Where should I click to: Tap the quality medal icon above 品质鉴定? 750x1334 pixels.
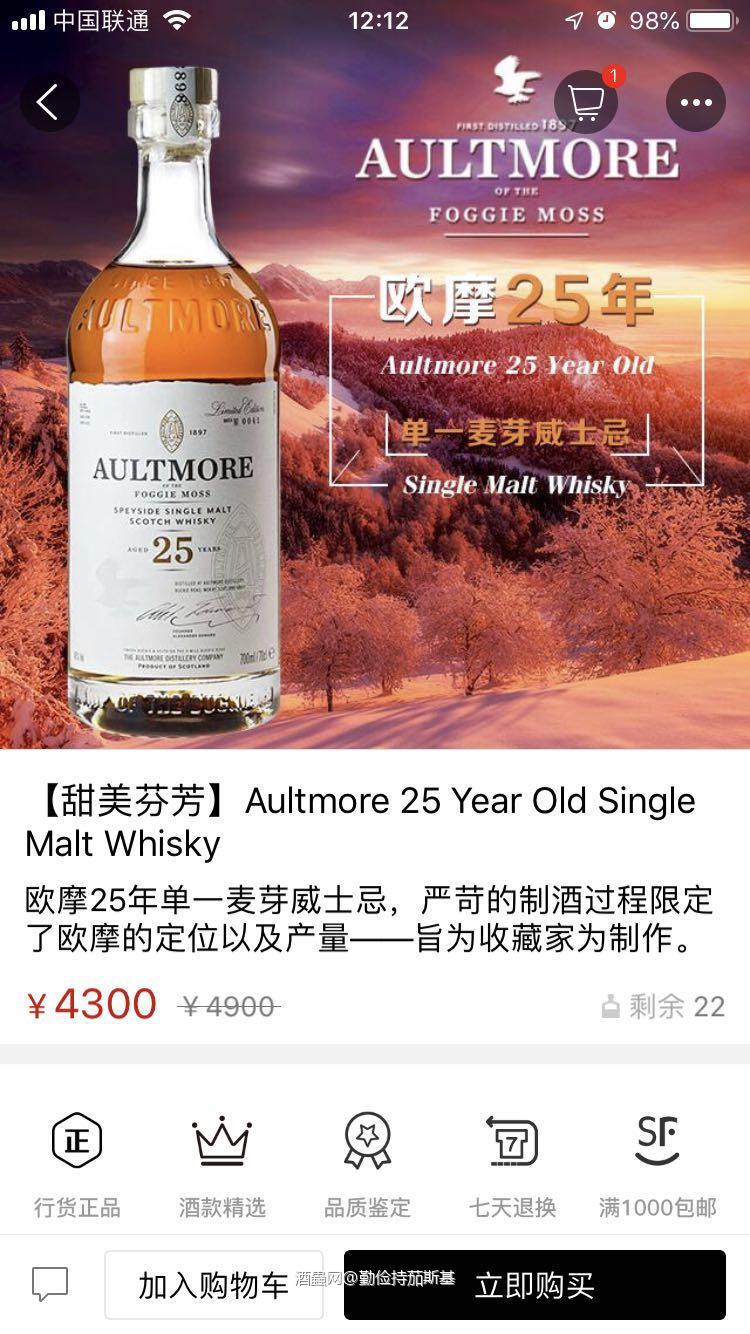[x=367, y=1139]
